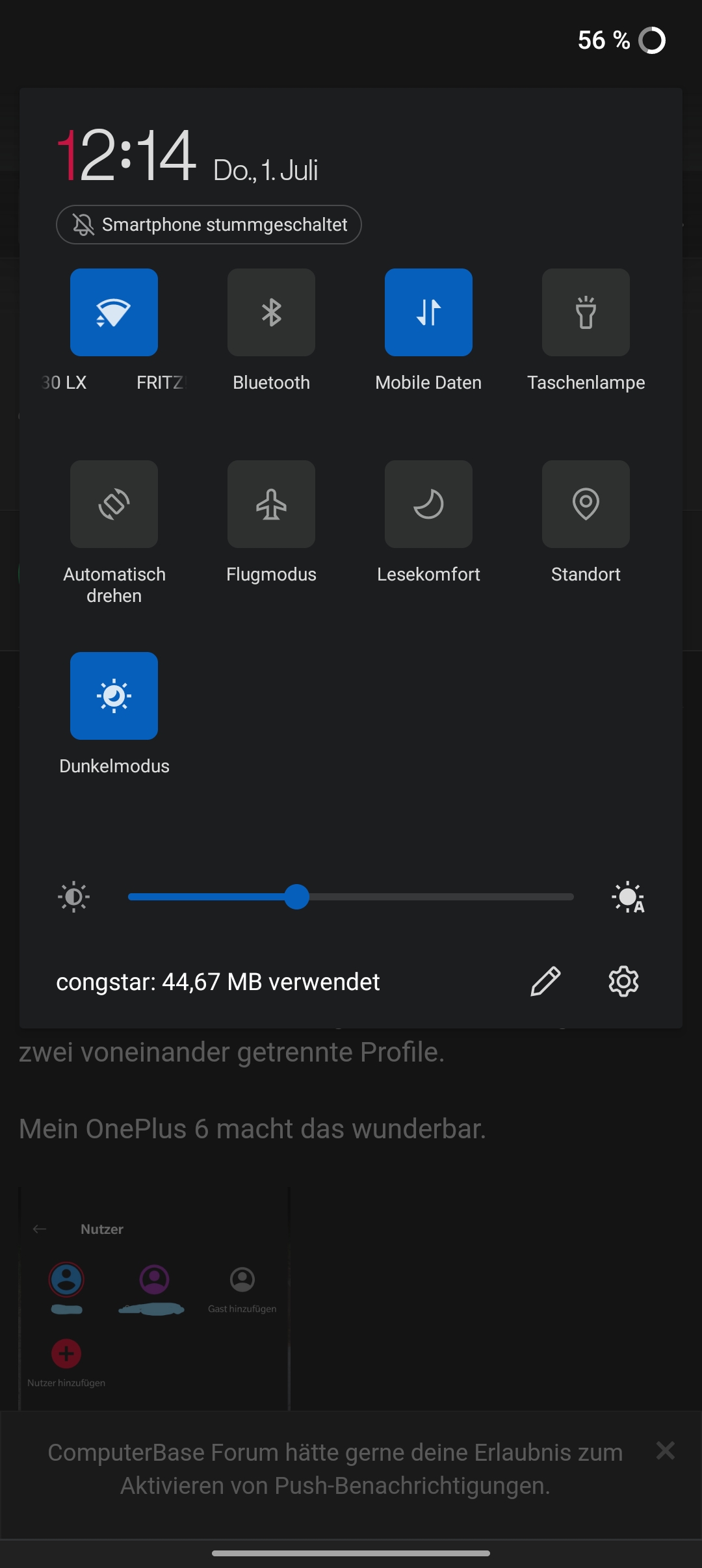This screenshot has width=702, height=1568.
Task: Open the Settings gear
Action: point(622,982)
